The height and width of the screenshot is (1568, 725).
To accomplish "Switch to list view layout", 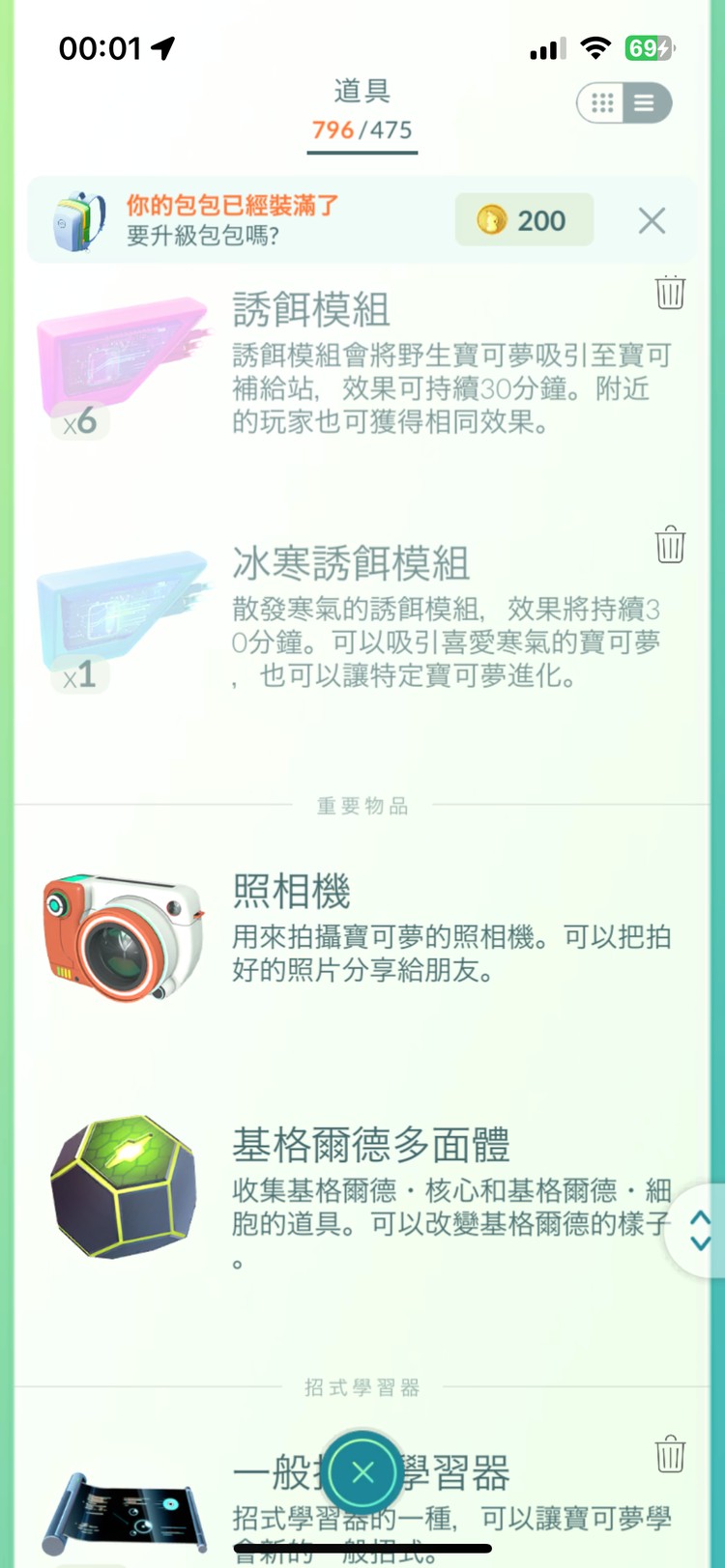I will click(x=644, y=103).
